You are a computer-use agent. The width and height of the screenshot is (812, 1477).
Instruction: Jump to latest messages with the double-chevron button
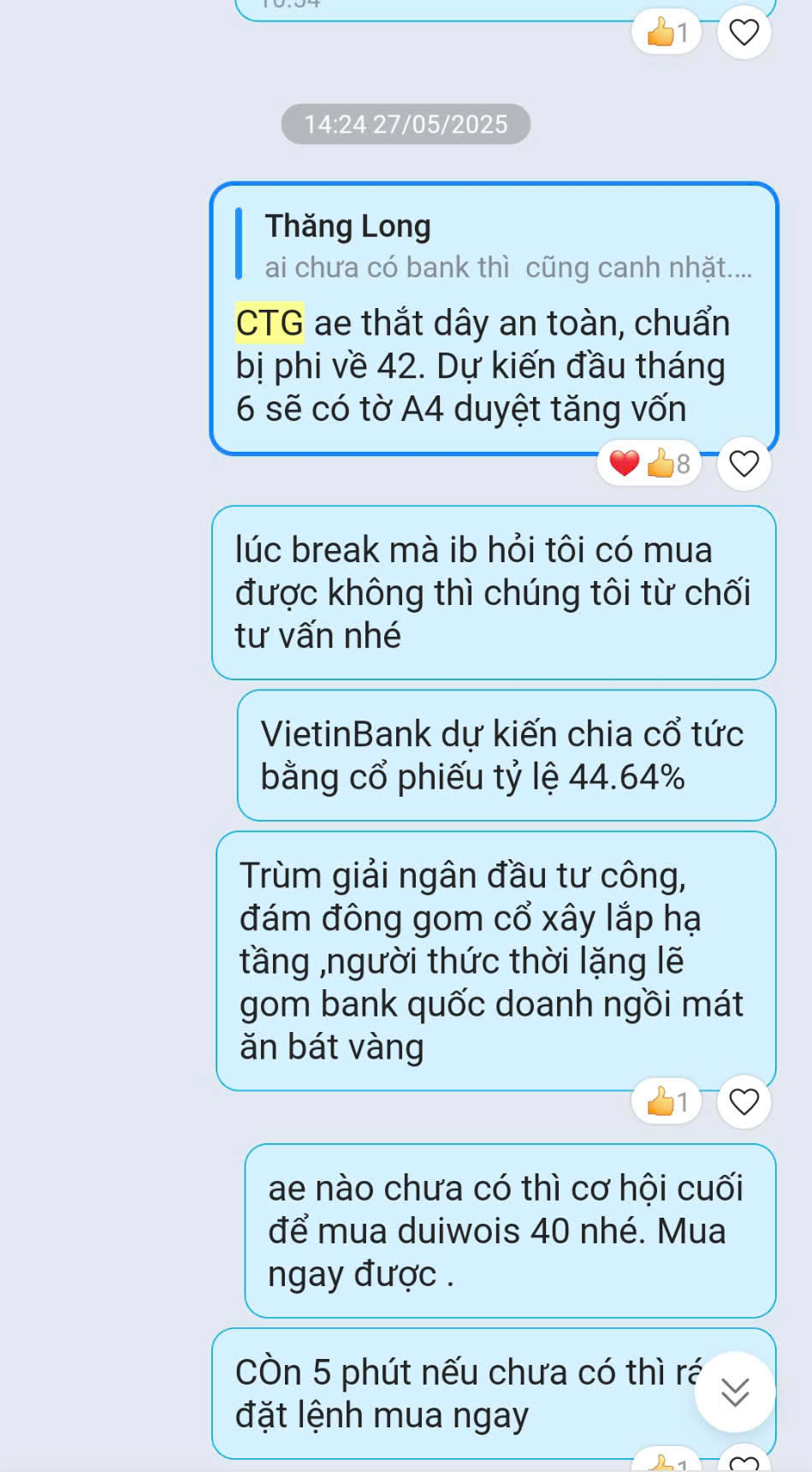[735, 1392]
